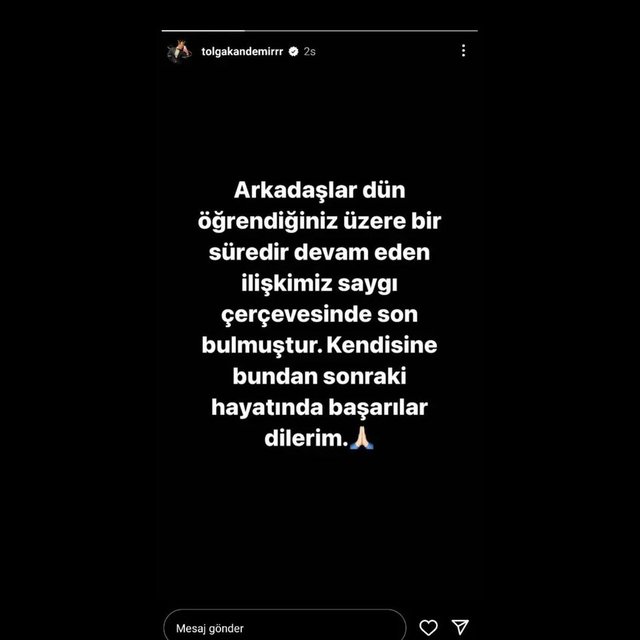640x640 pixels.
Task: Open the story's three-dot overflow menu
Action: pyautogui.click(x=463, y=50)
